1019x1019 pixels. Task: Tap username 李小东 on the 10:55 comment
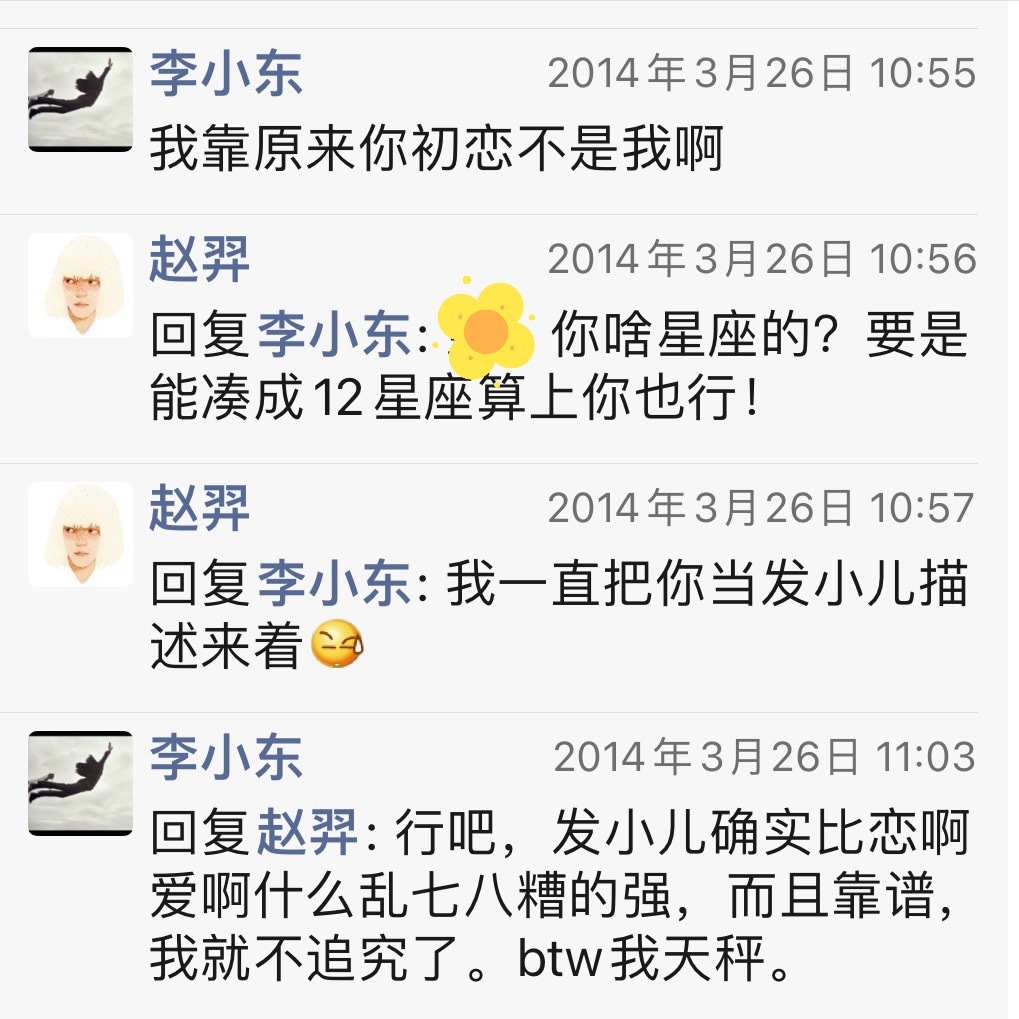coord(226,75)
